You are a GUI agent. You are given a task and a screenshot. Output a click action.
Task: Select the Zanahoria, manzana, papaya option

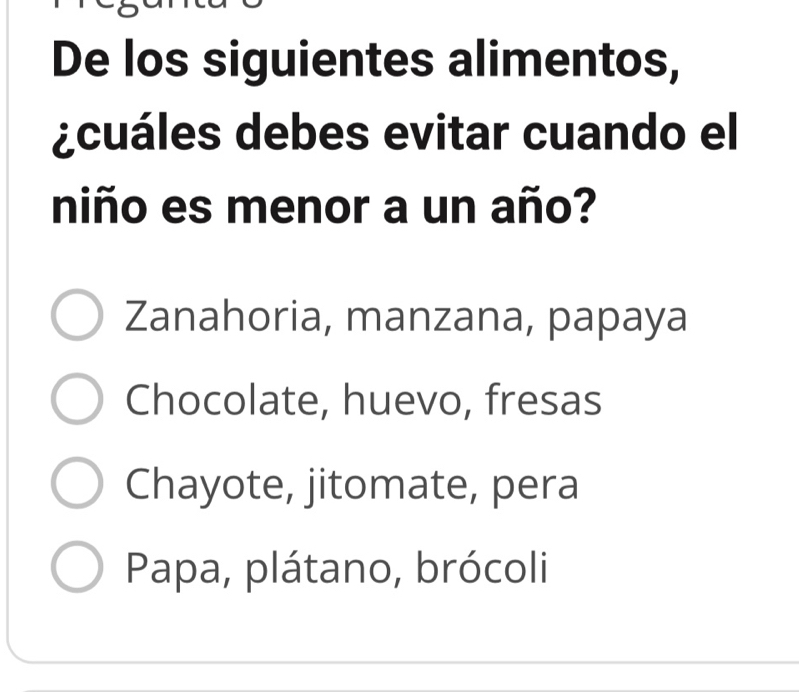click(x=77, y=319)
